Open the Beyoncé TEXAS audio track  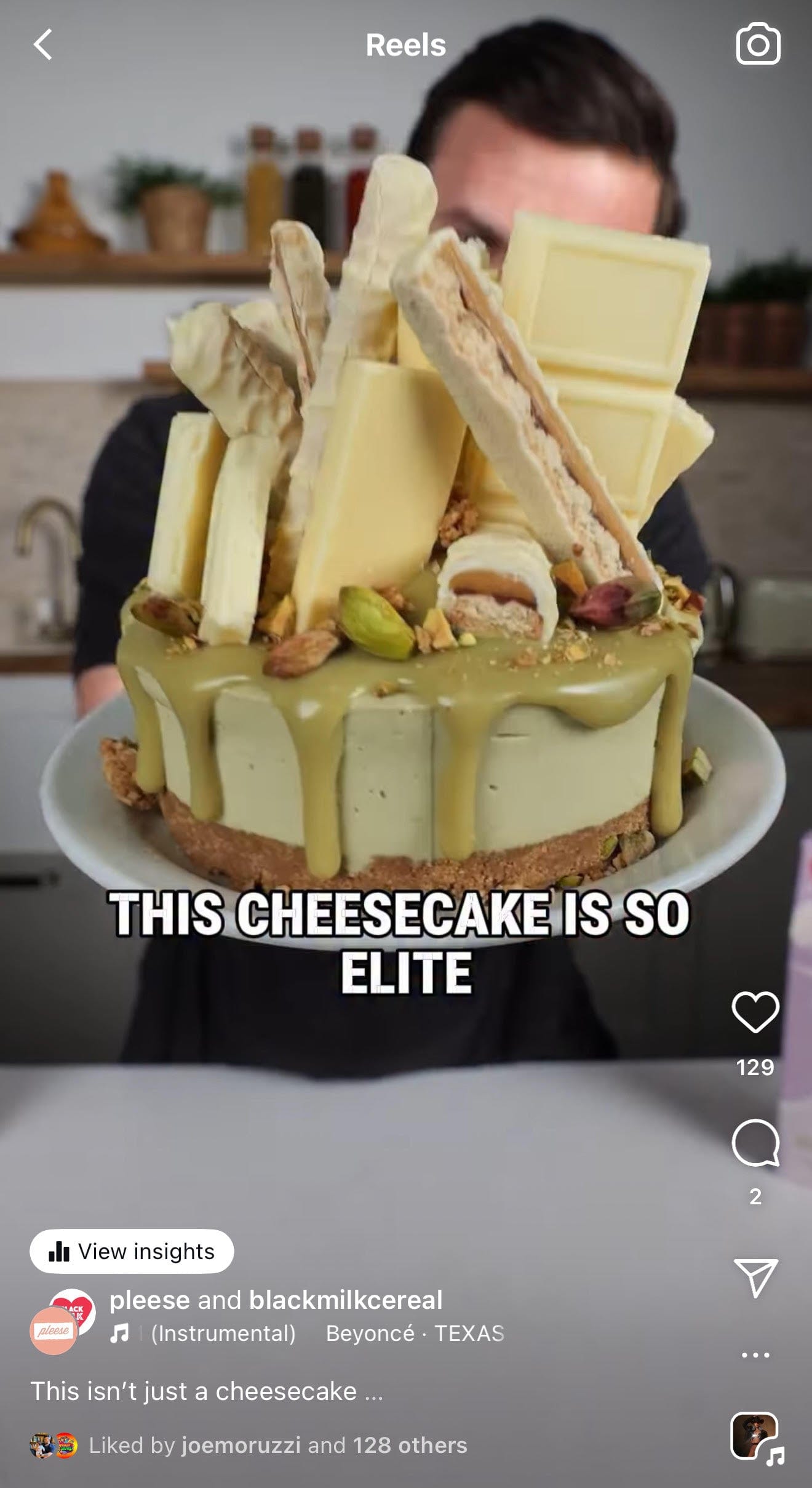414,1333
